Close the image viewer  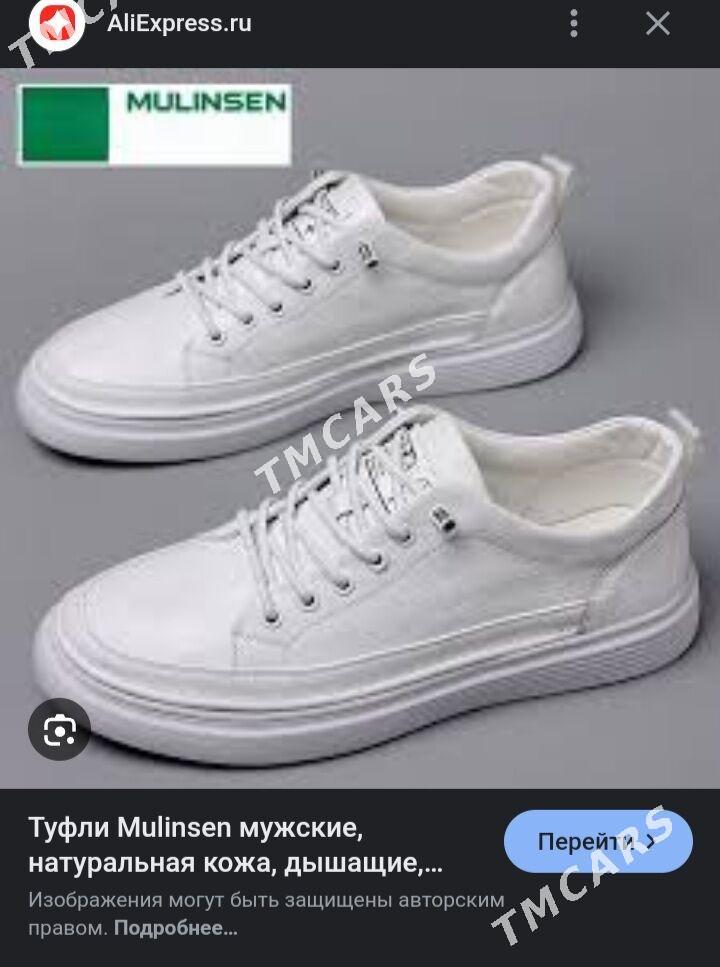tap(657, 24)
